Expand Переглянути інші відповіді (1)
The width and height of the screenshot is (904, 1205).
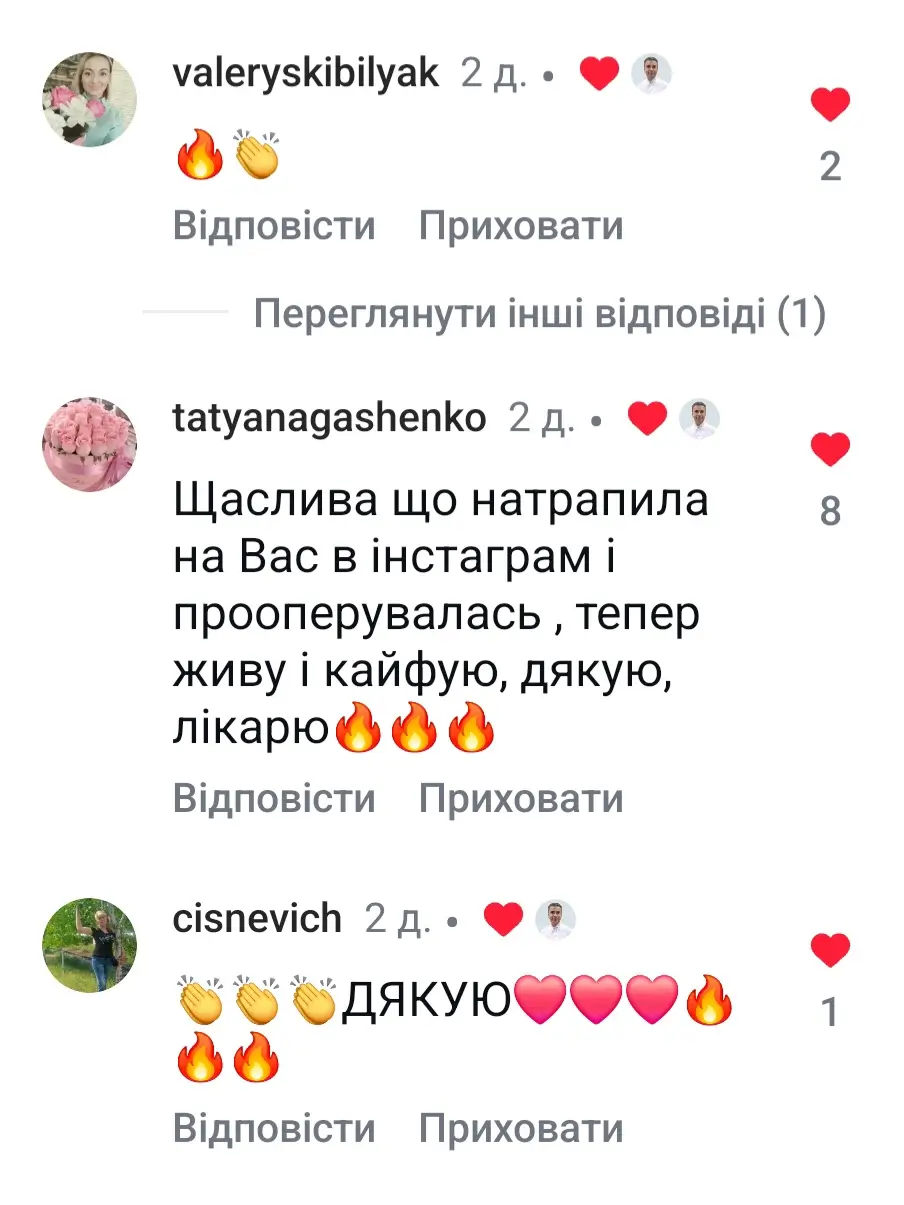point(539,315)
